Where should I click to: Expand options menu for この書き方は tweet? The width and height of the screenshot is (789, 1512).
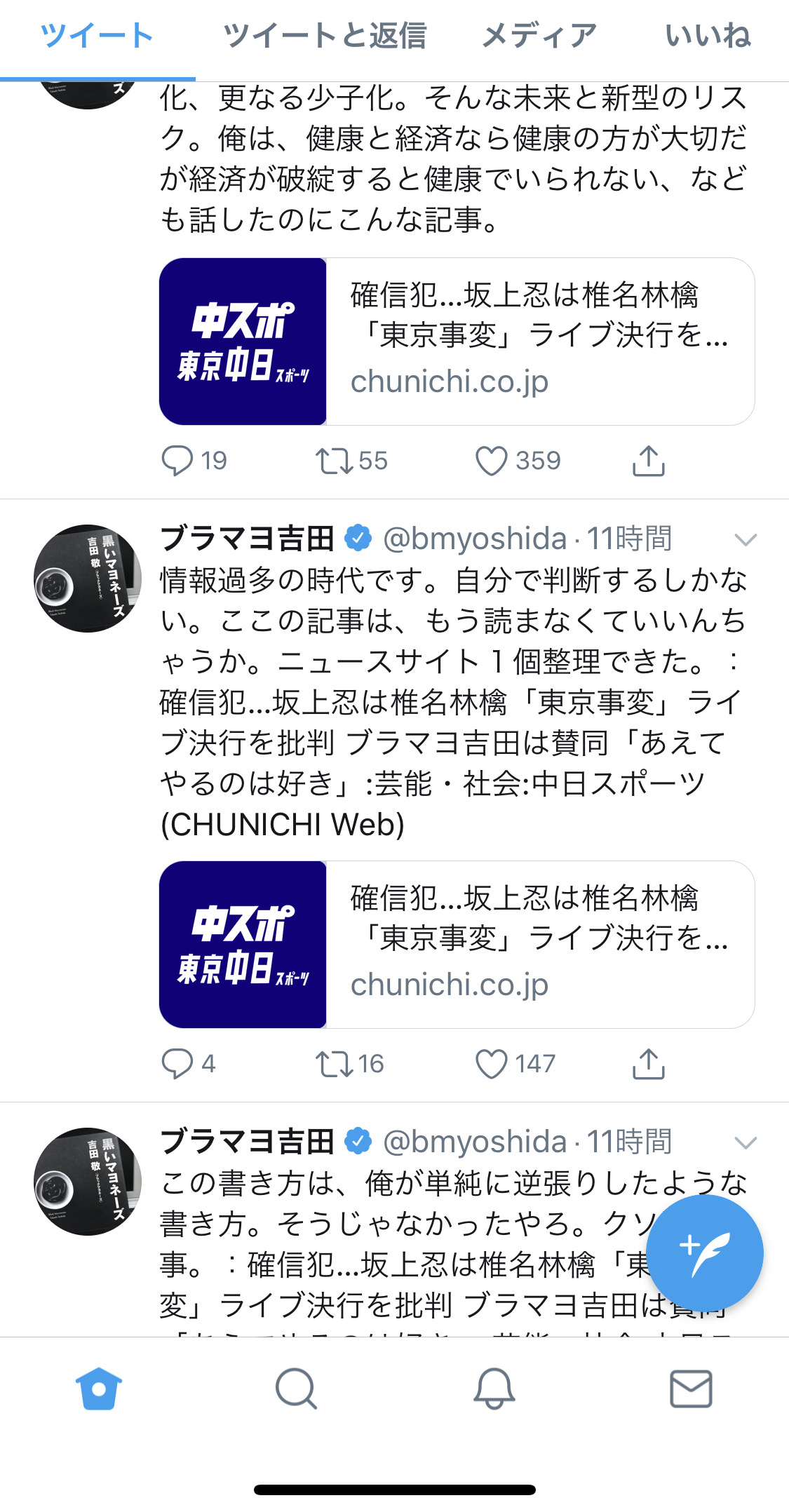(x=745, y=1142)
